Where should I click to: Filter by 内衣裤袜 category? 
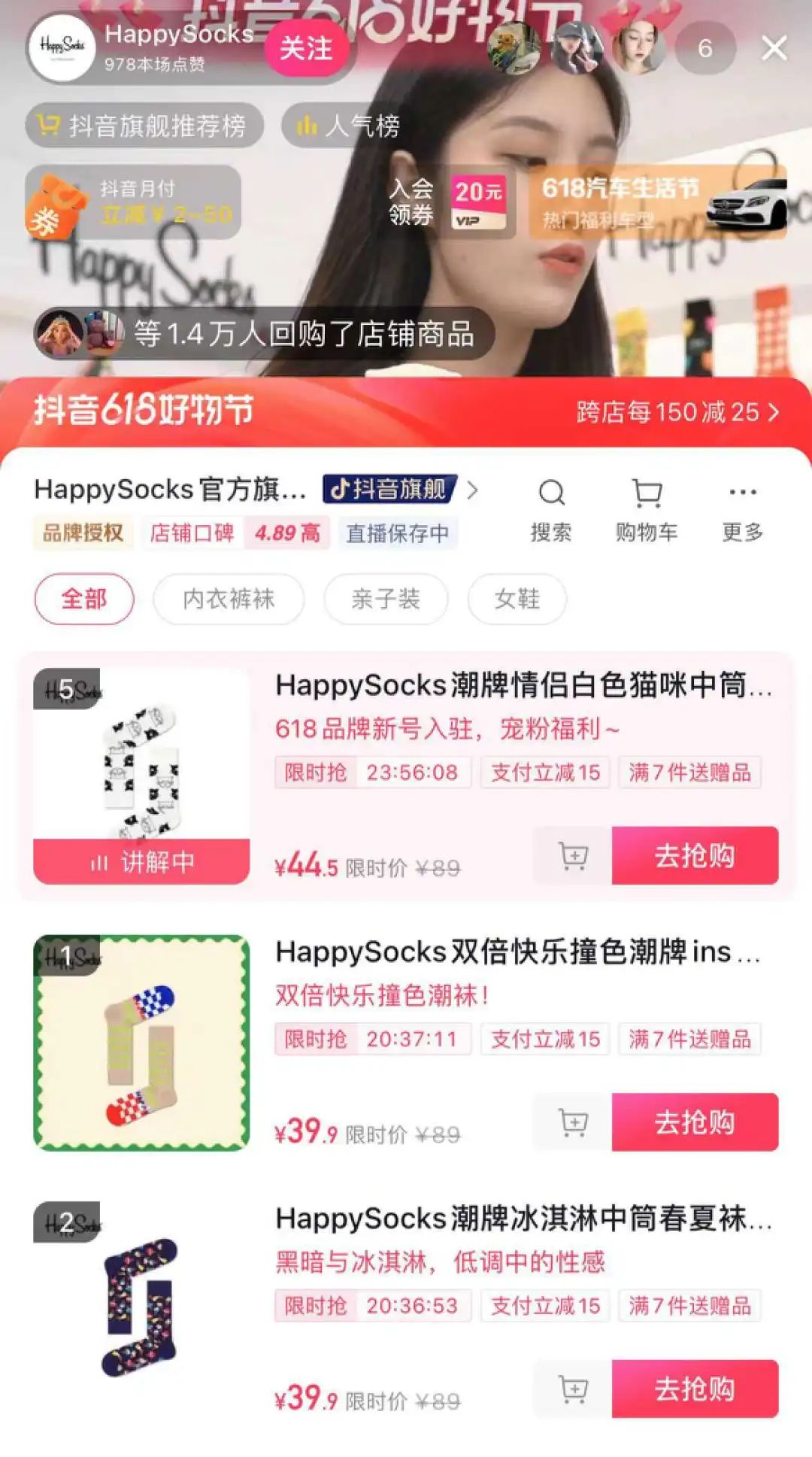(229, 599)
